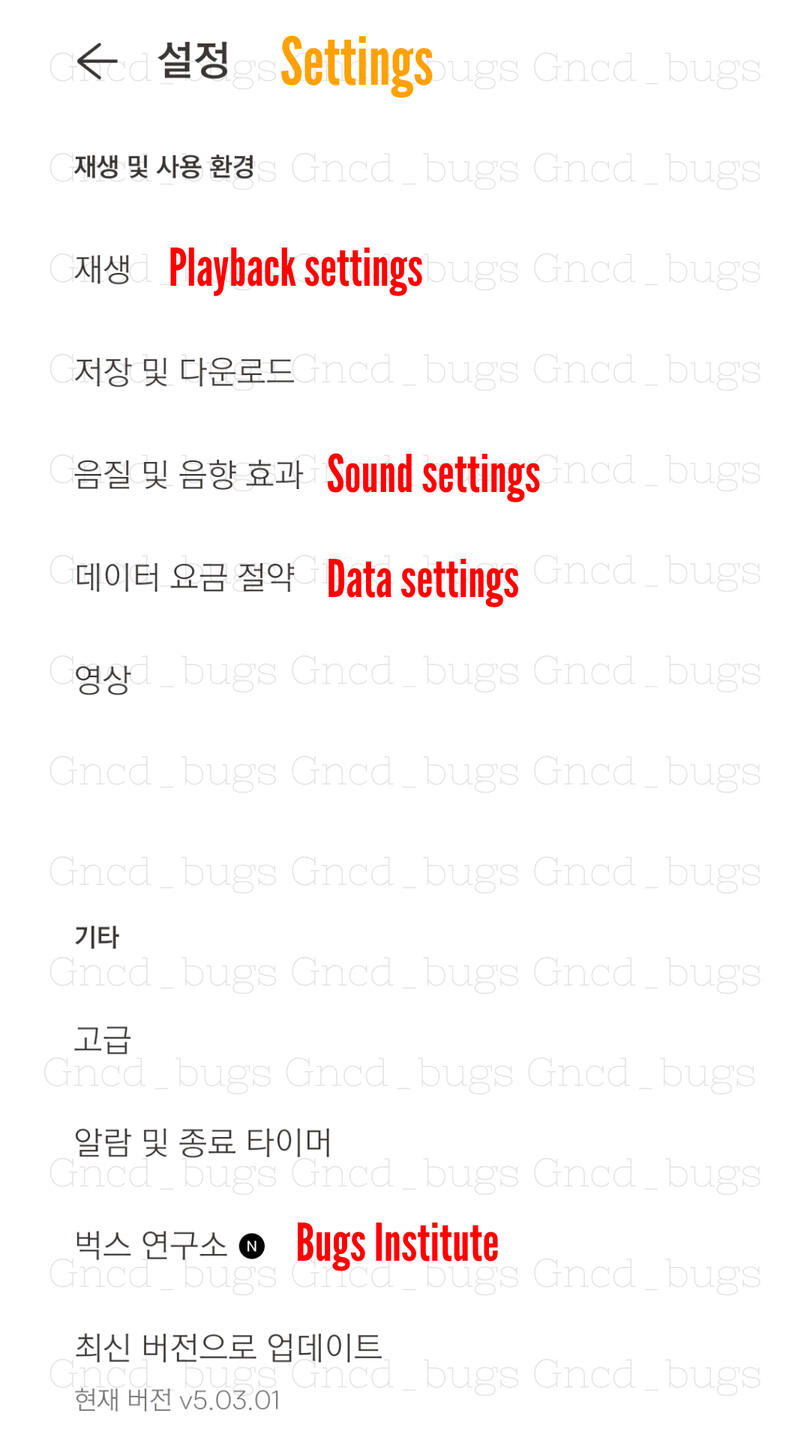This screenshot has height=1440, width=810.
Task: Open the 재생 playback settings row
Action: [x=405, y=269]
